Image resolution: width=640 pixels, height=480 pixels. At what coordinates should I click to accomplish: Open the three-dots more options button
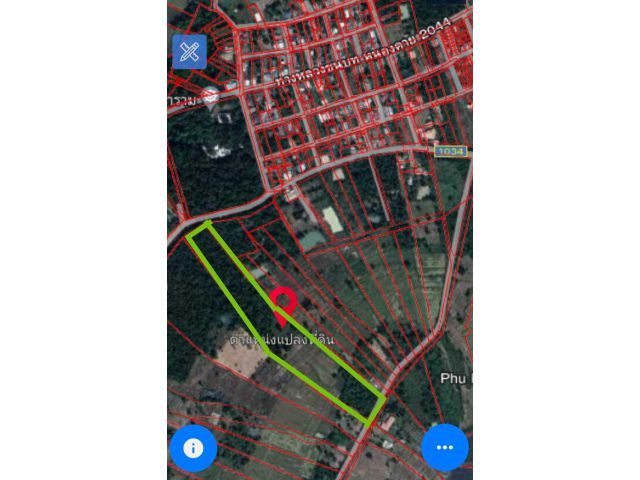[x=445, y=448]
